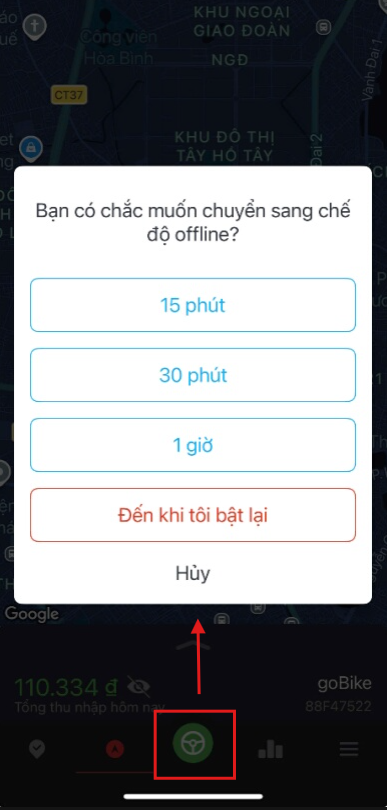Open the hamburger menu tab
Viewport: 387px width, 810px height.
point(349,749)
